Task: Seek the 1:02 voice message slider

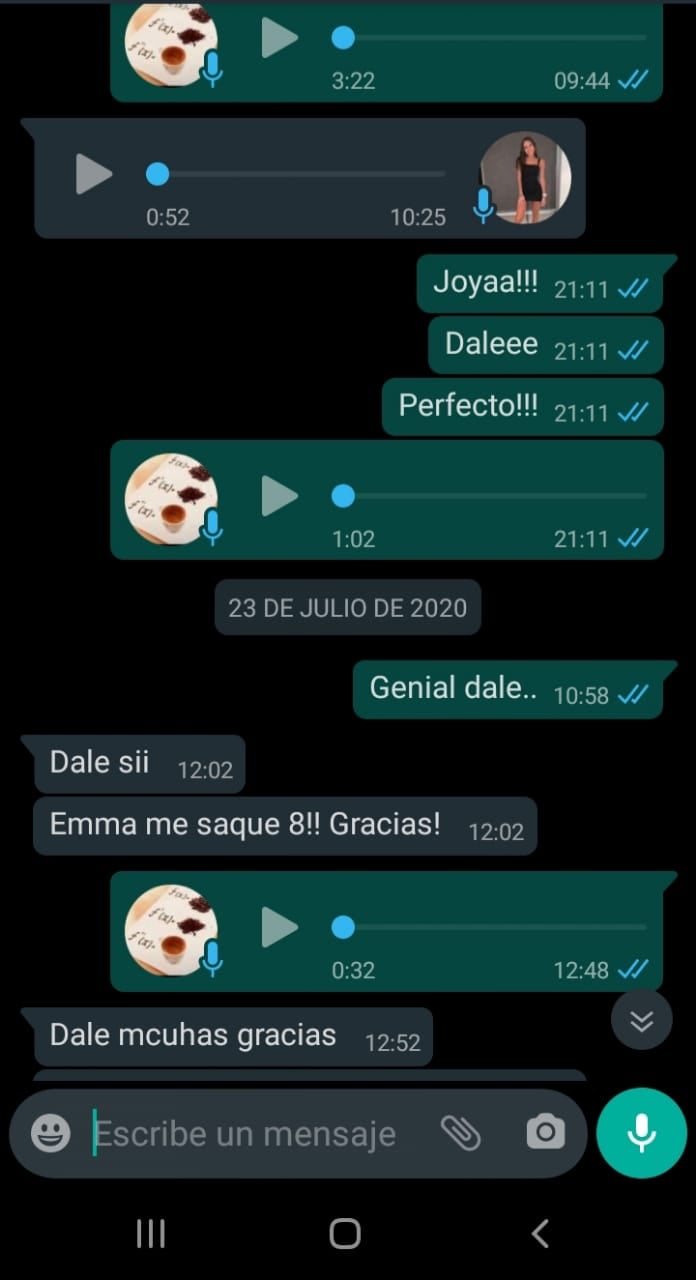Action: (490, 496)
